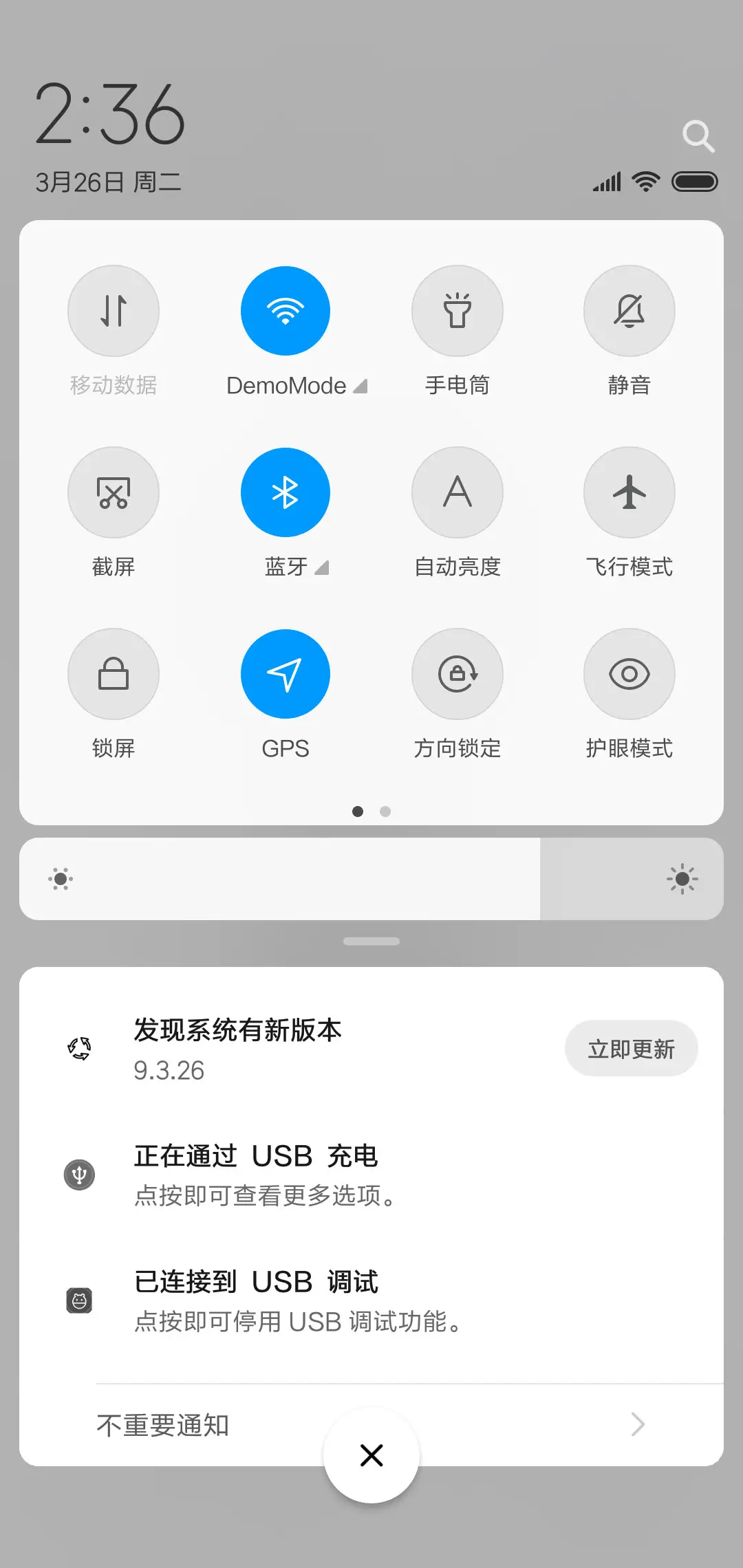
Task: Tap the USB charging notification icon
Action: [x=79, y=1175]
